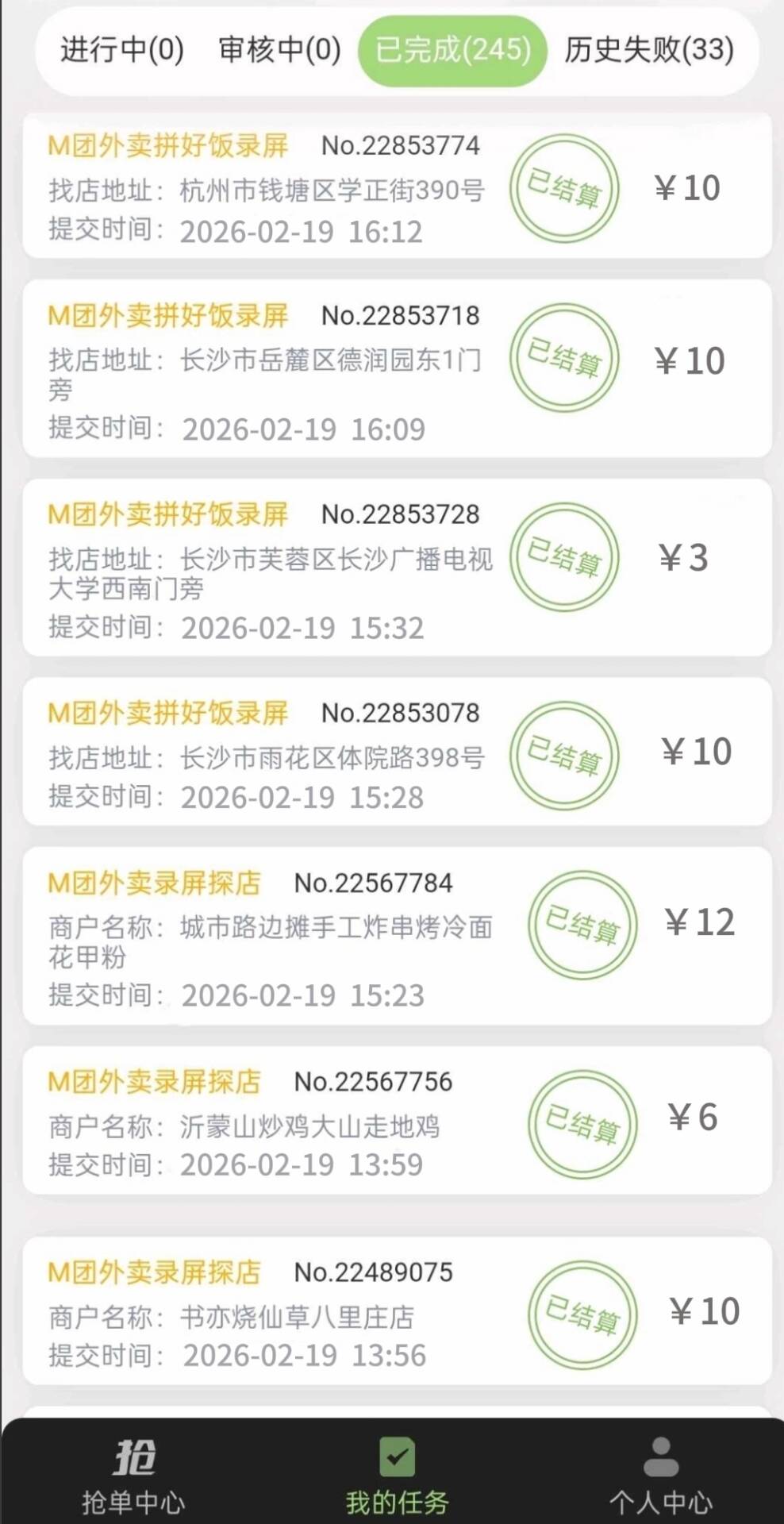Open task No.22853078 at 体院路398号

[397, 752]
